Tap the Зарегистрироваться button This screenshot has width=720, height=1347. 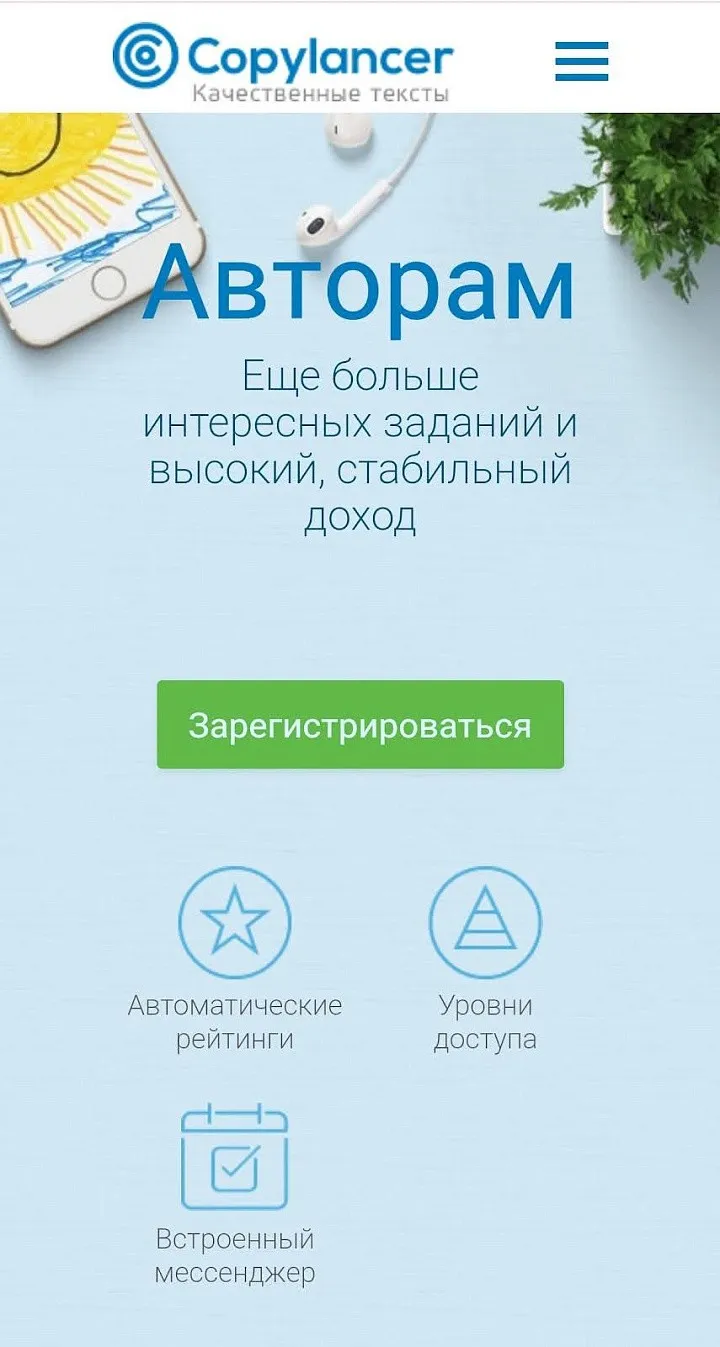tap(360, 725)
